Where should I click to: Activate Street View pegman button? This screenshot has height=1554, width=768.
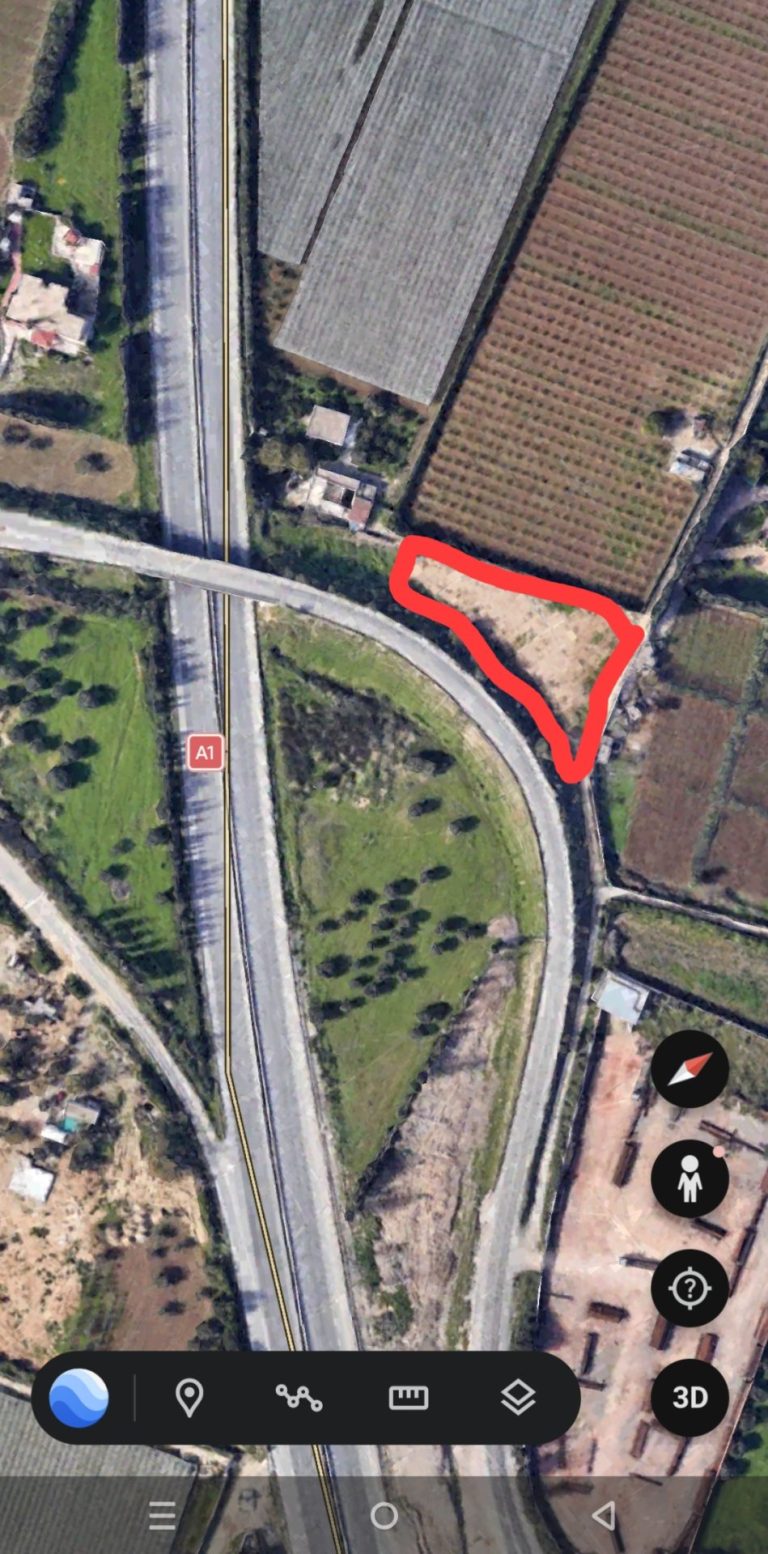(x=690, y=1179)
